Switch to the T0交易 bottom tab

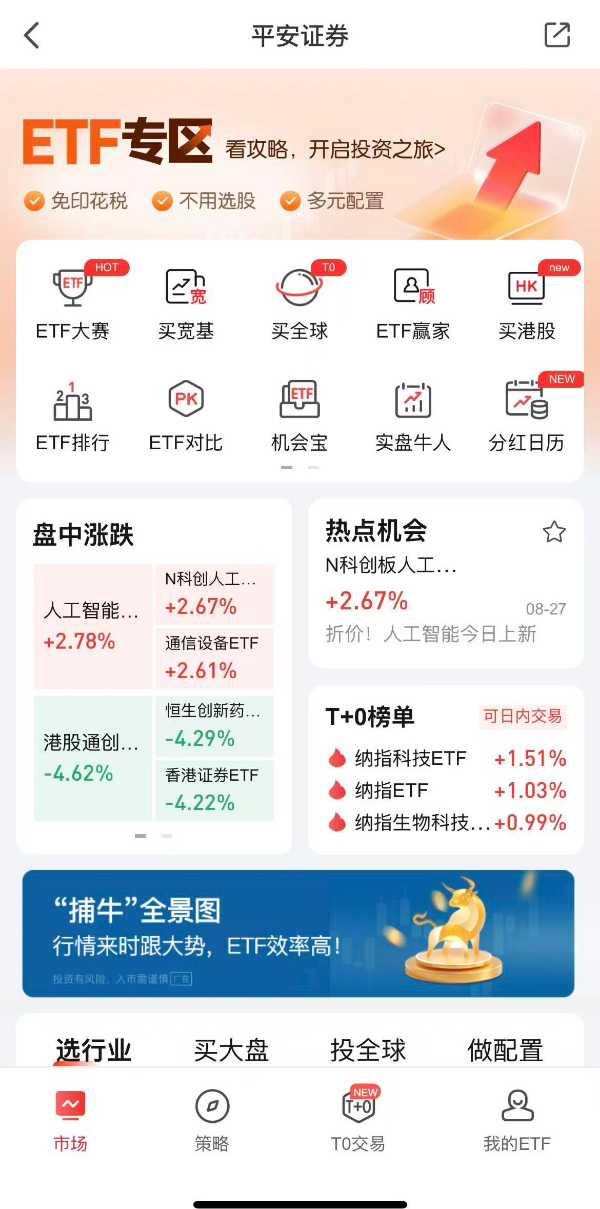click(358, 1121)
